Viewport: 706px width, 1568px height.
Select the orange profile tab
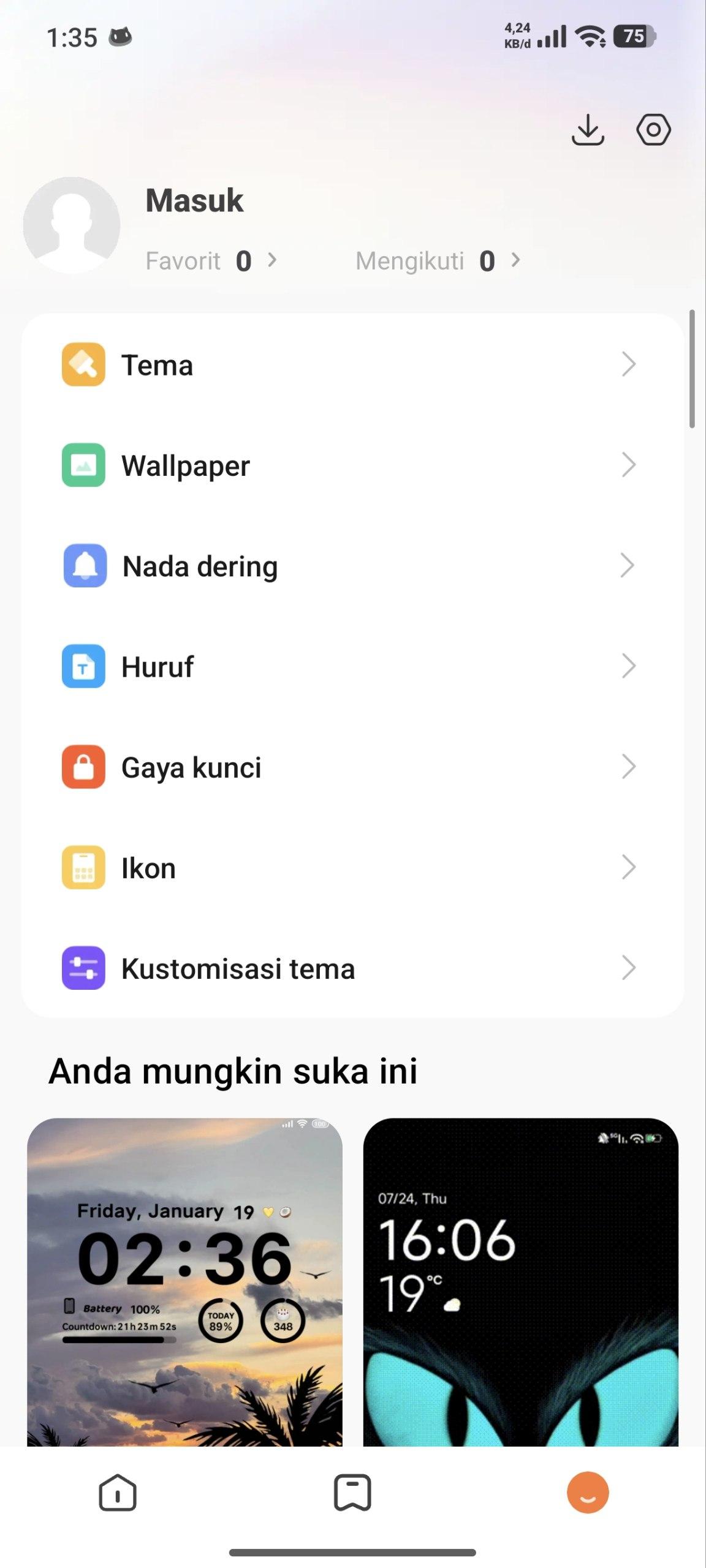coord(588,1493)
